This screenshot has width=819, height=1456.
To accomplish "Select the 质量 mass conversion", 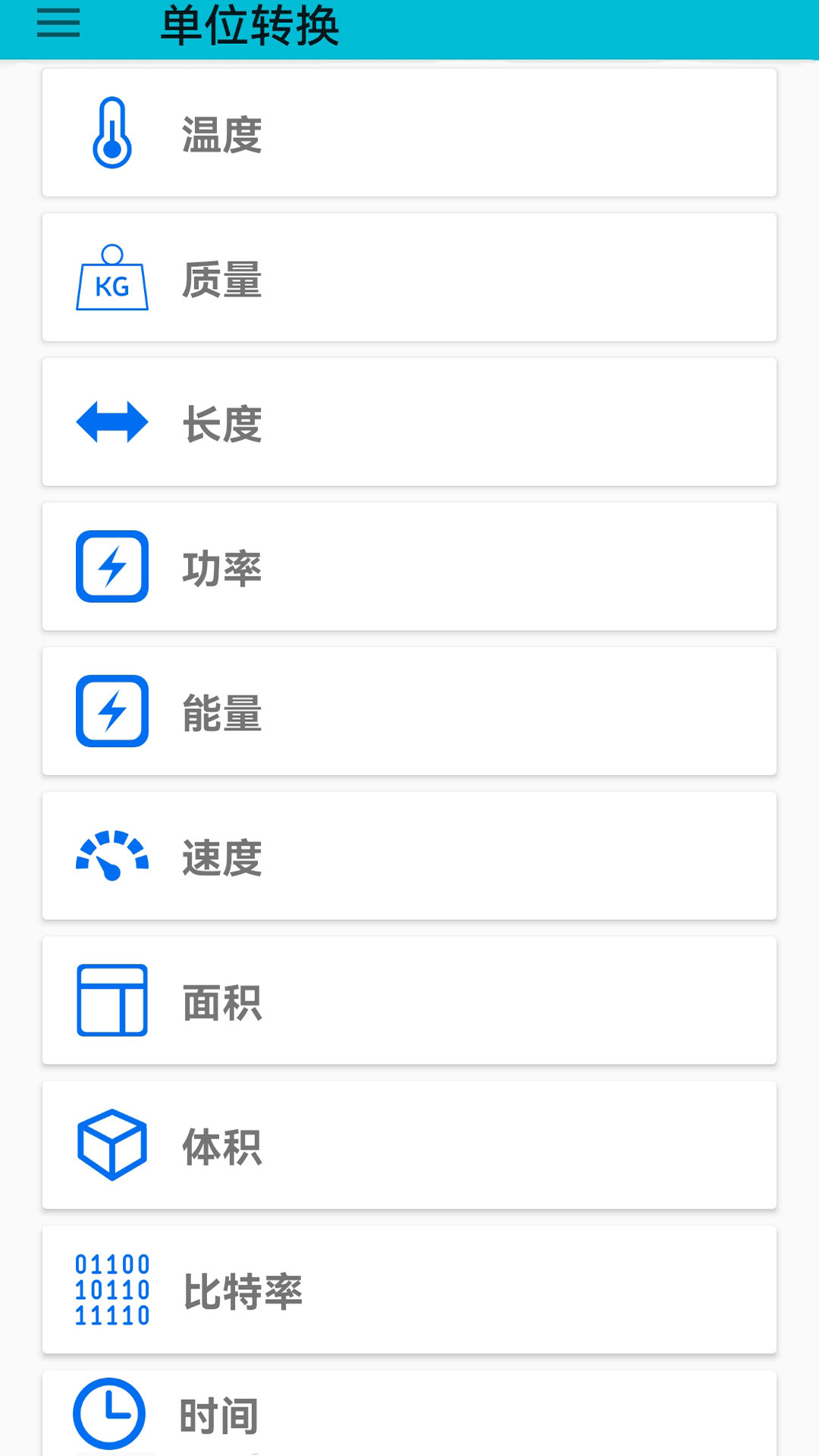I will point(409,278).
